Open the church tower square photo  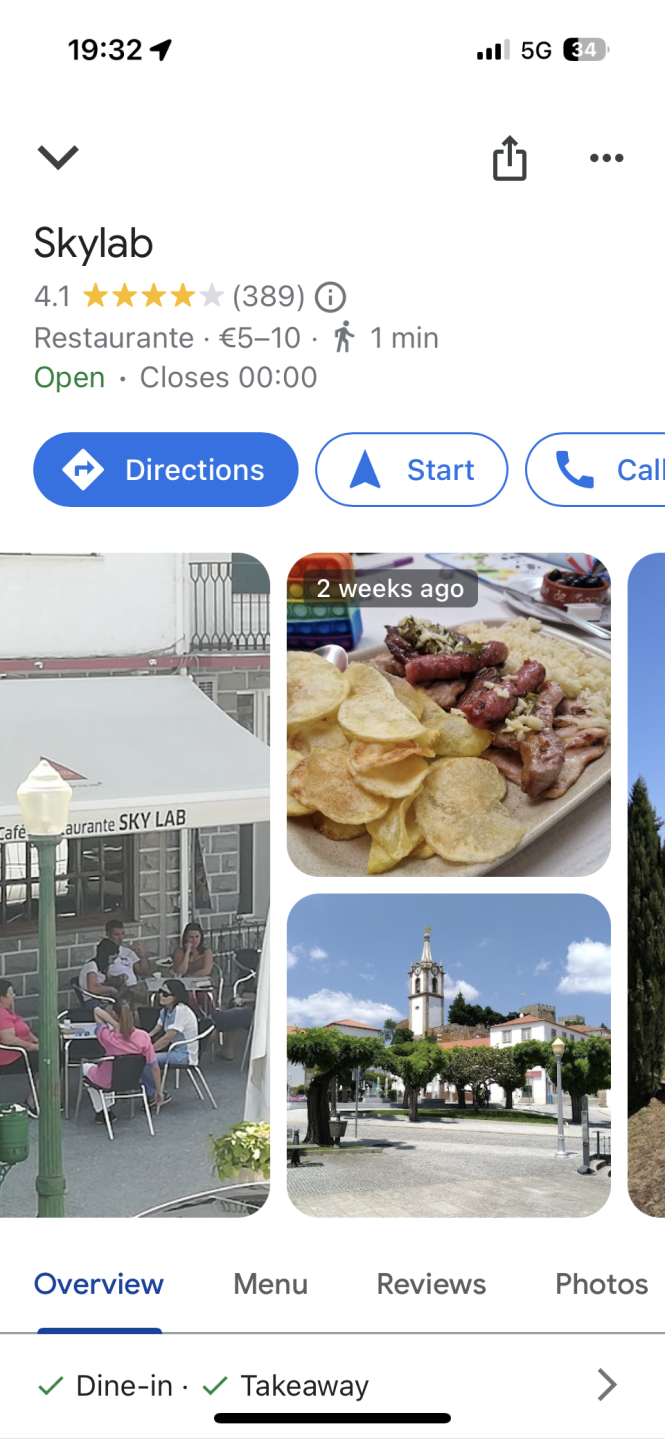click(x=448, y=1055)
